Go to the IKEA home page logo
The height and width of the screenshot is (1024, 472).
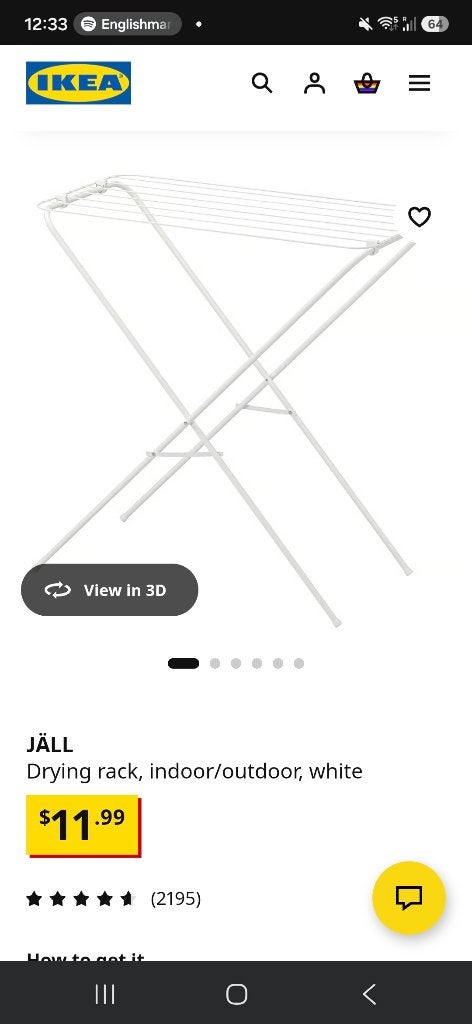pos(78,83)
